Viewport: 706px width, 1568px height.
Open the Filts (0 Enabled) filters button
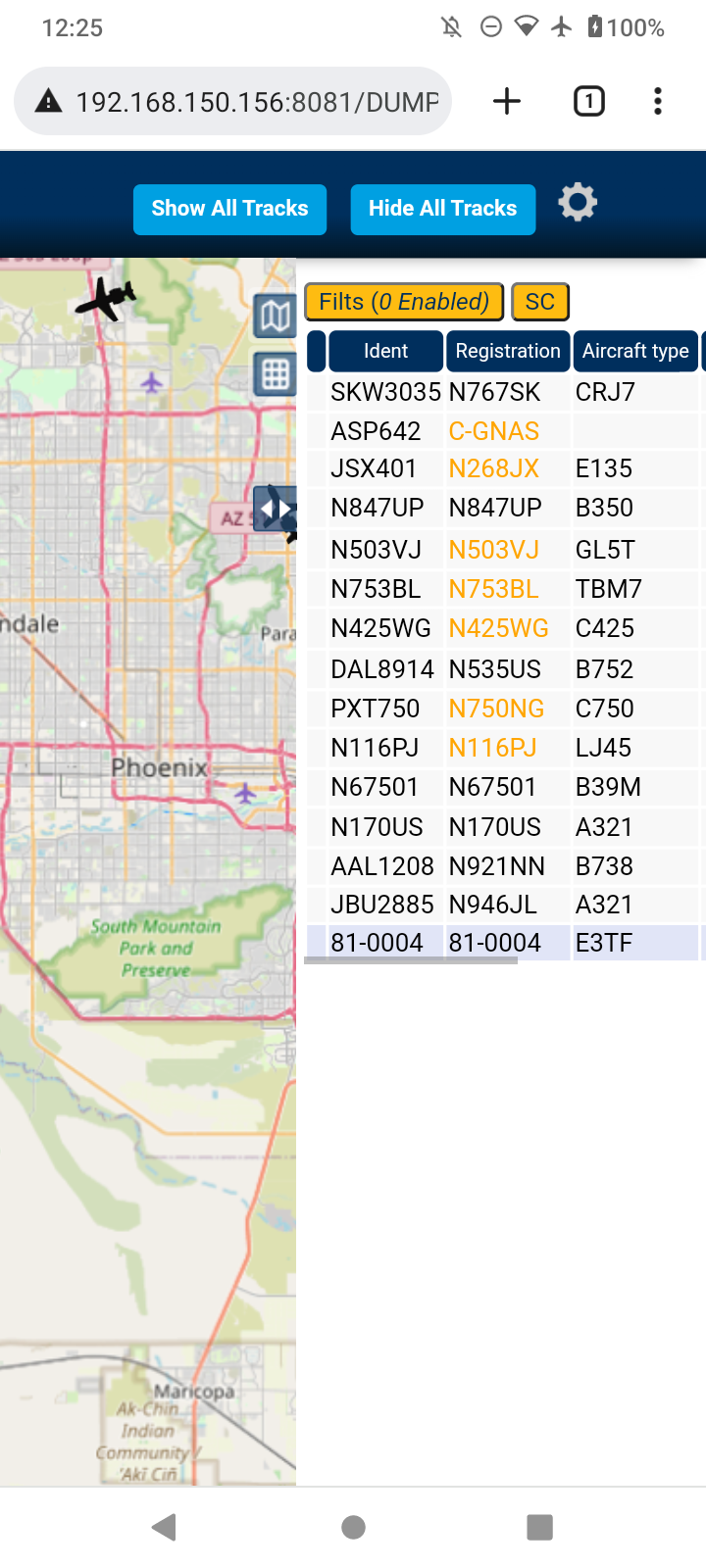pos(404,302)
